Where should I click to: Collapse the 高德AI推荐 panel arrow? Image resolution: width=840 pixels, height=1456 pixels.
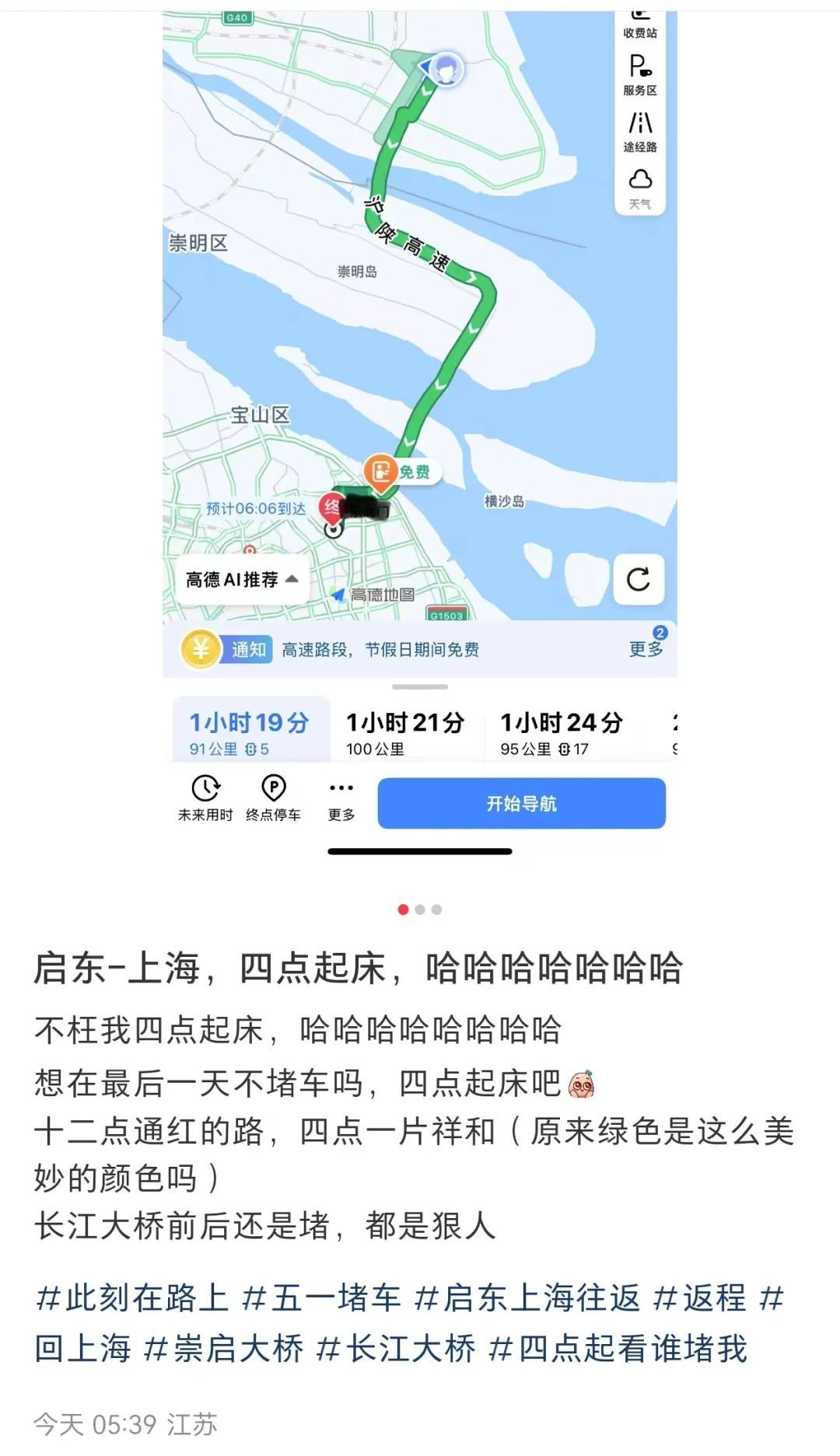click(x=292, y=578)
